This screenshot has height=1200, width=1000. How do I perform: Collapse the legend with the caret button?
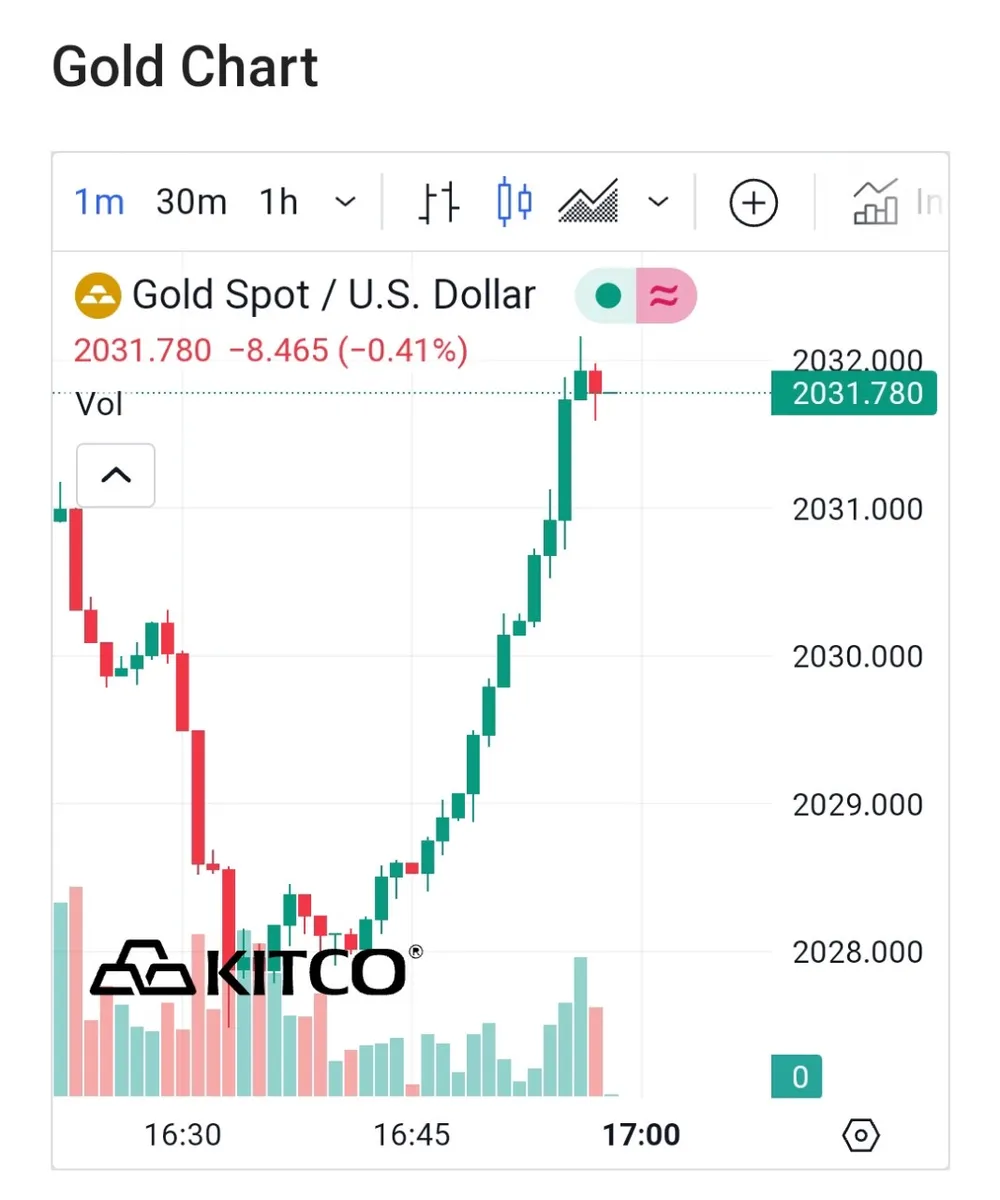click(x=116, y=475)
